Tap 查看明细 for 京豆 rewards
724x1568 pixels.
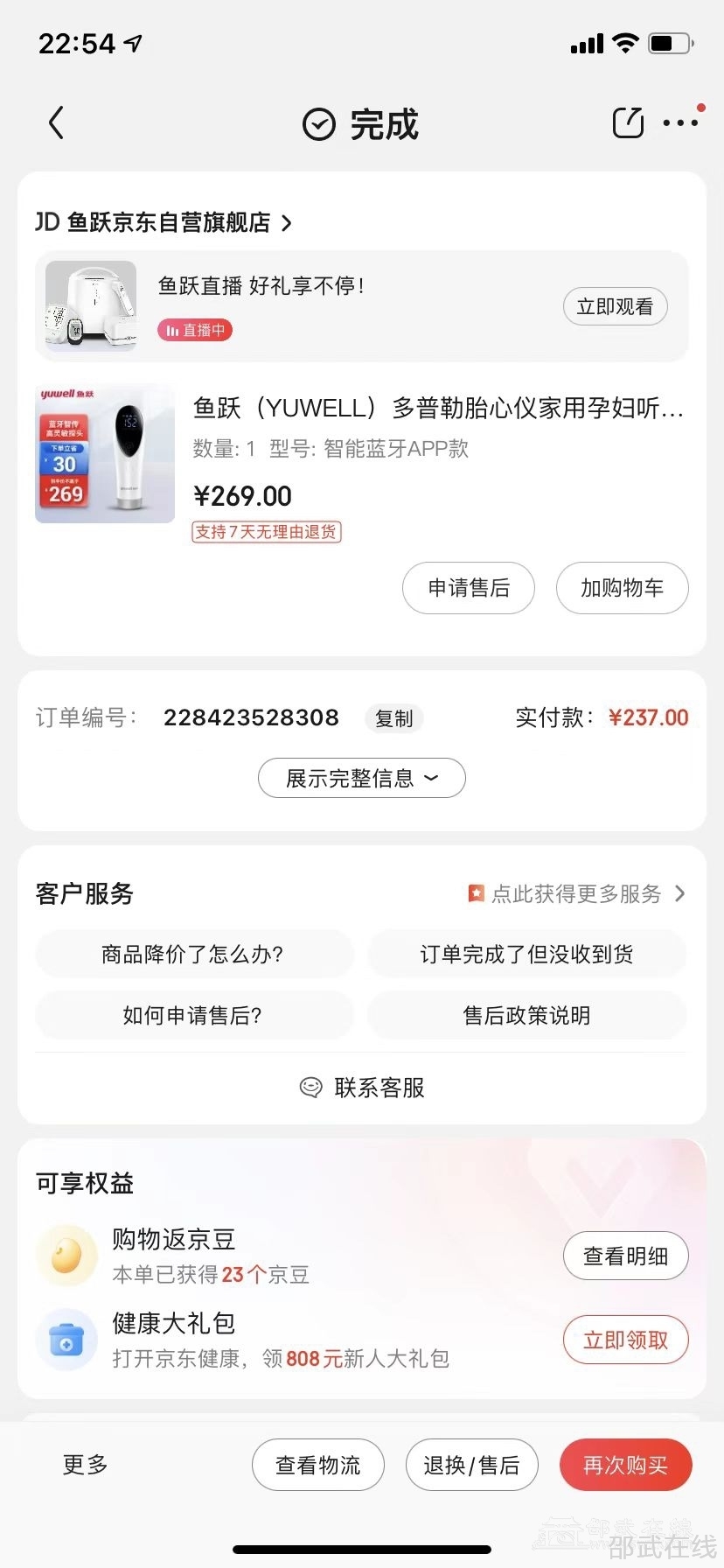[x=625, y=1256]
